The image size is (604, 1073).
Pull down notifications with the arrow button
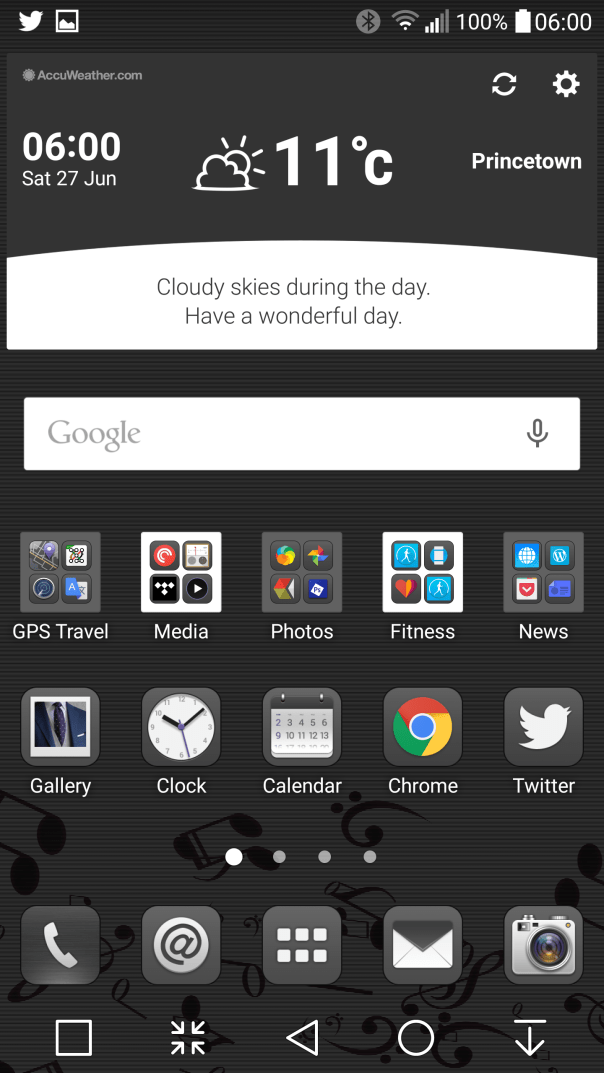pyautogui.click(x=530, y=1038)
